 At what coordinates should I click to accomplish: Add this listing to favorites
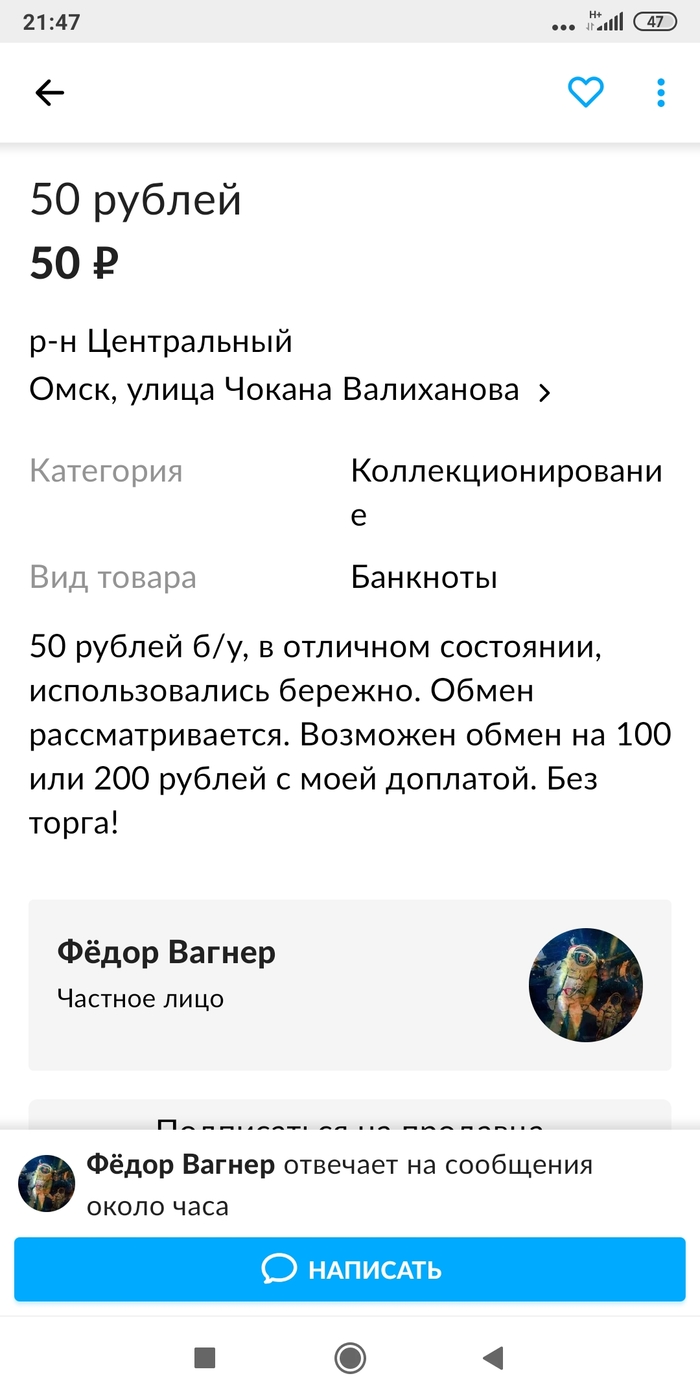point(585,93)
